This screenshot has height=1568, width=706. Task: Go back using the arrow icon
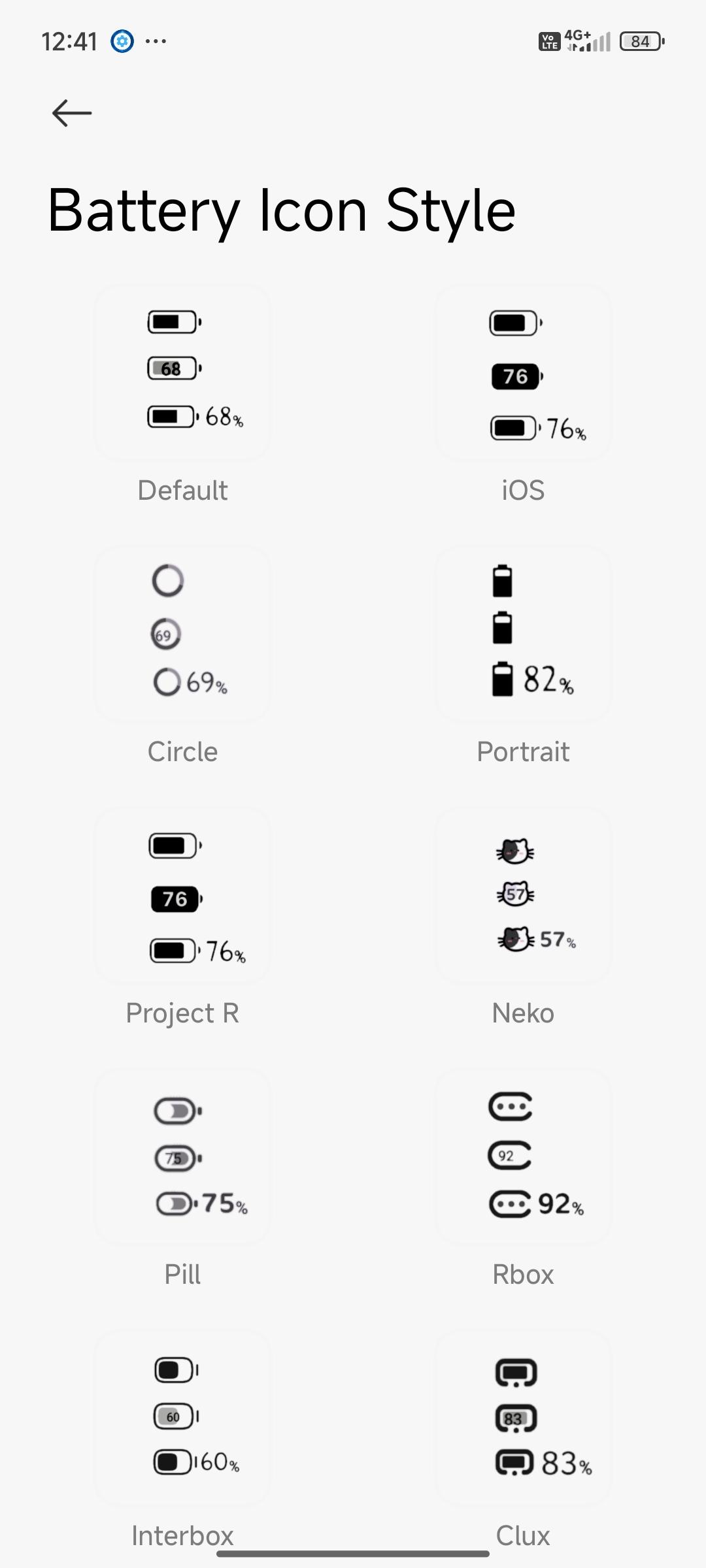[72, 113]
